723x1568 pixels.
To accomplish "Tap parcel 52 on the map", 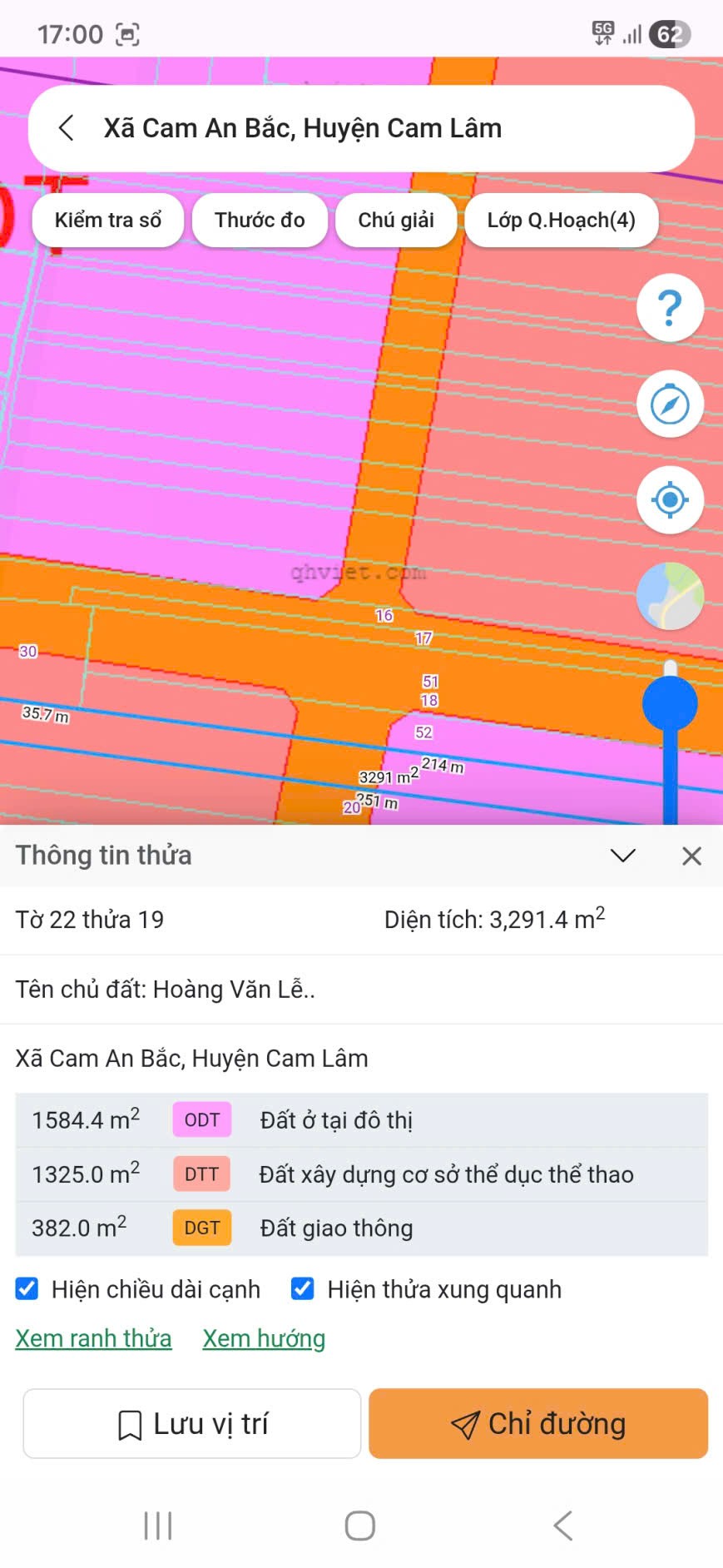I will coord(424,732).
